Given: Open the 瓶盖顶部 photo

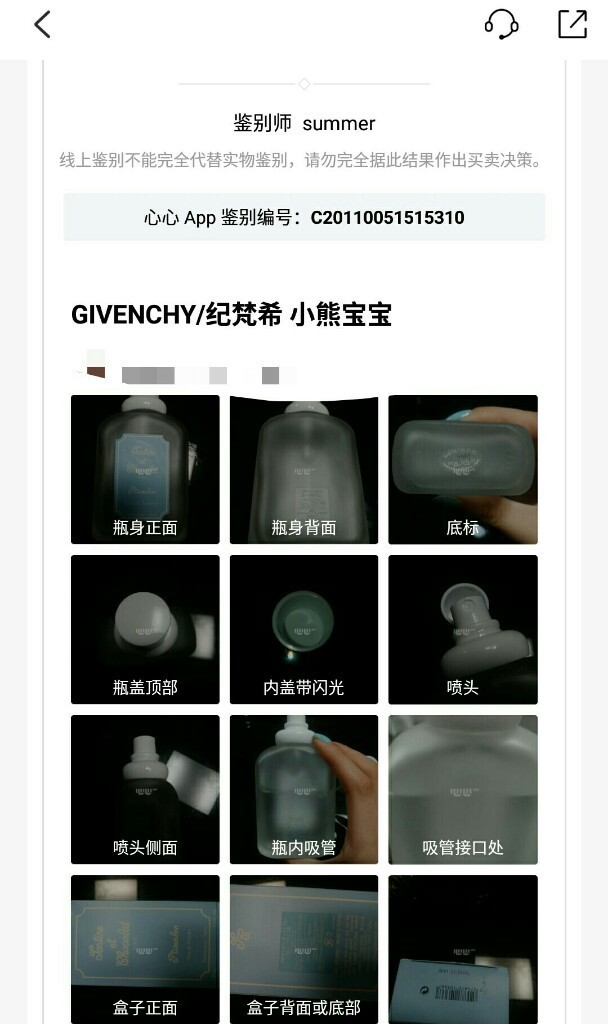Looking at the screenshot, I should tap(145, 629).
